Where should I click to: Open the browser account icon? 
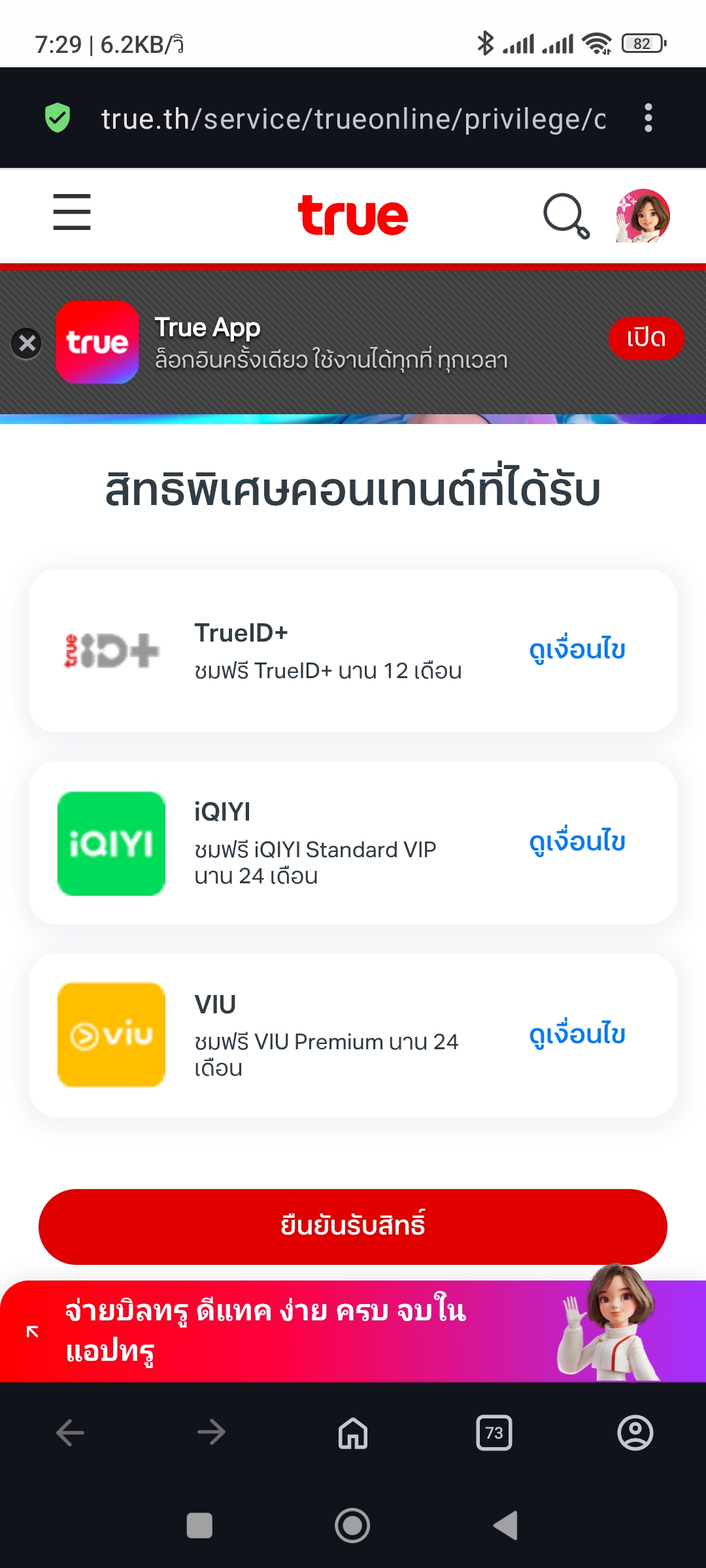635,1433
